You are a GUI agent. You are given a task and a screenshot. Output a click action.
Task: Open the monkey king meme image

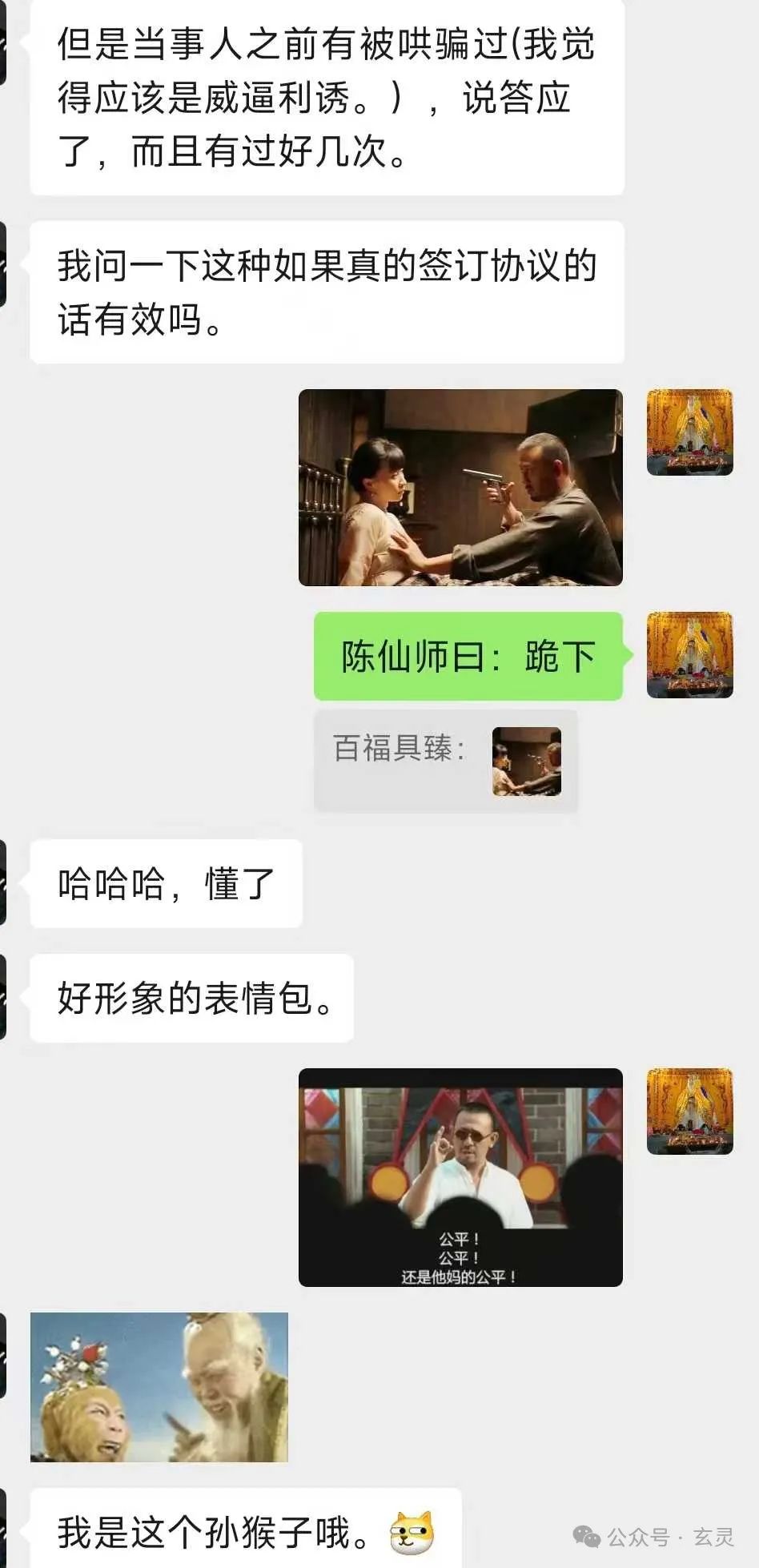pyautogui.click(x=159, y=1387)
